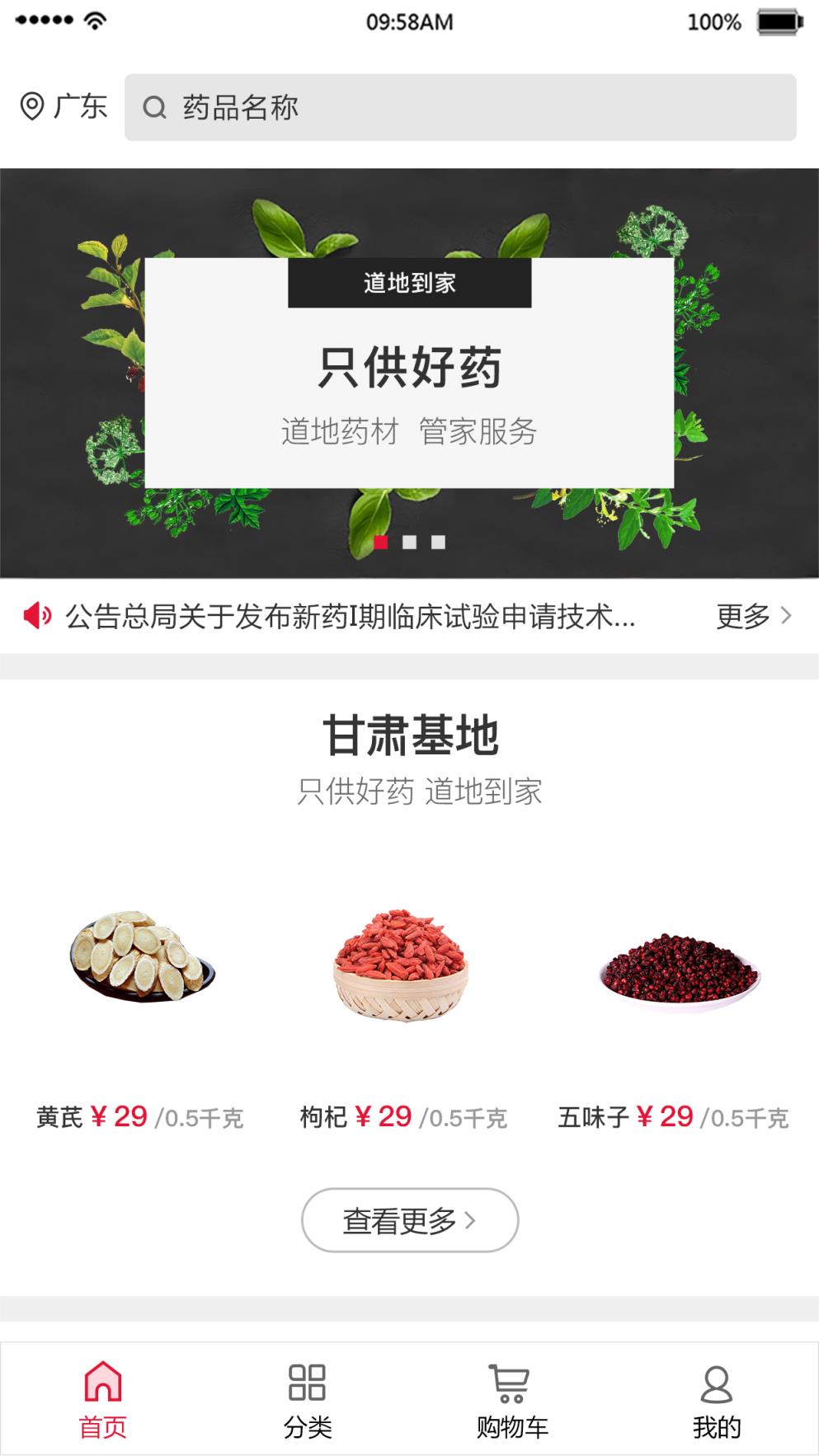Image resolution: width=819 pixels, height=1456 pixels.
Task: Tap the 查看更多 button
Action: point(409,1220)
